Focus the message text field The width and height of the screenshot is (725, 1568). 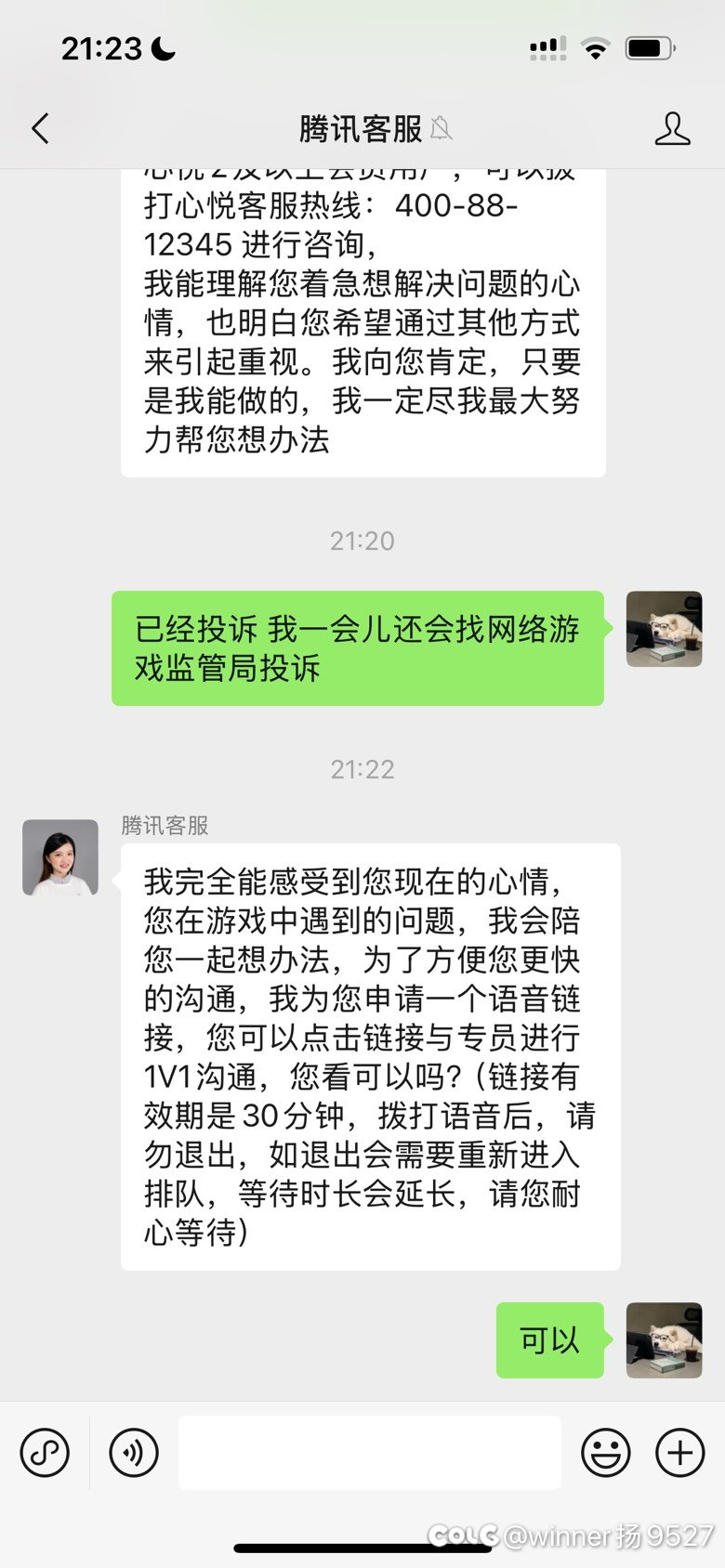(369, 1452)
